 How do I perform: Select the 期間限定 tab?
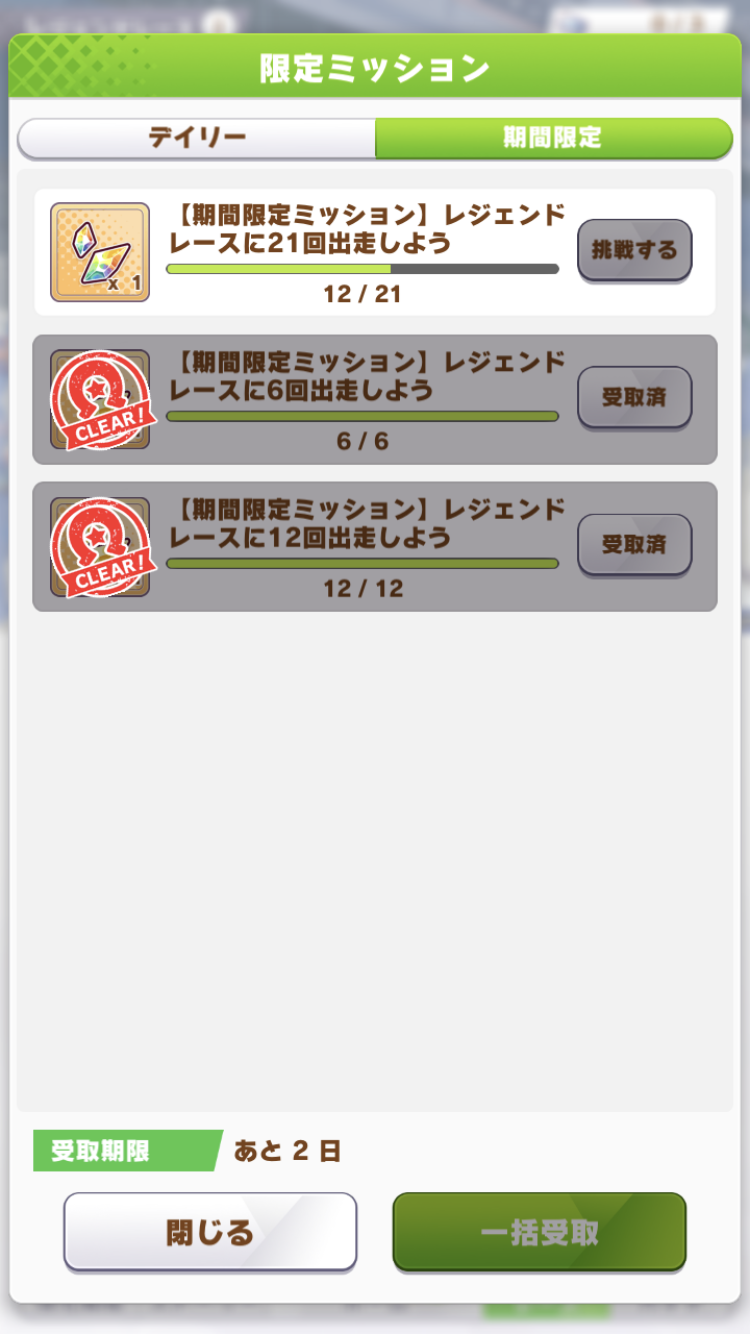554,138
